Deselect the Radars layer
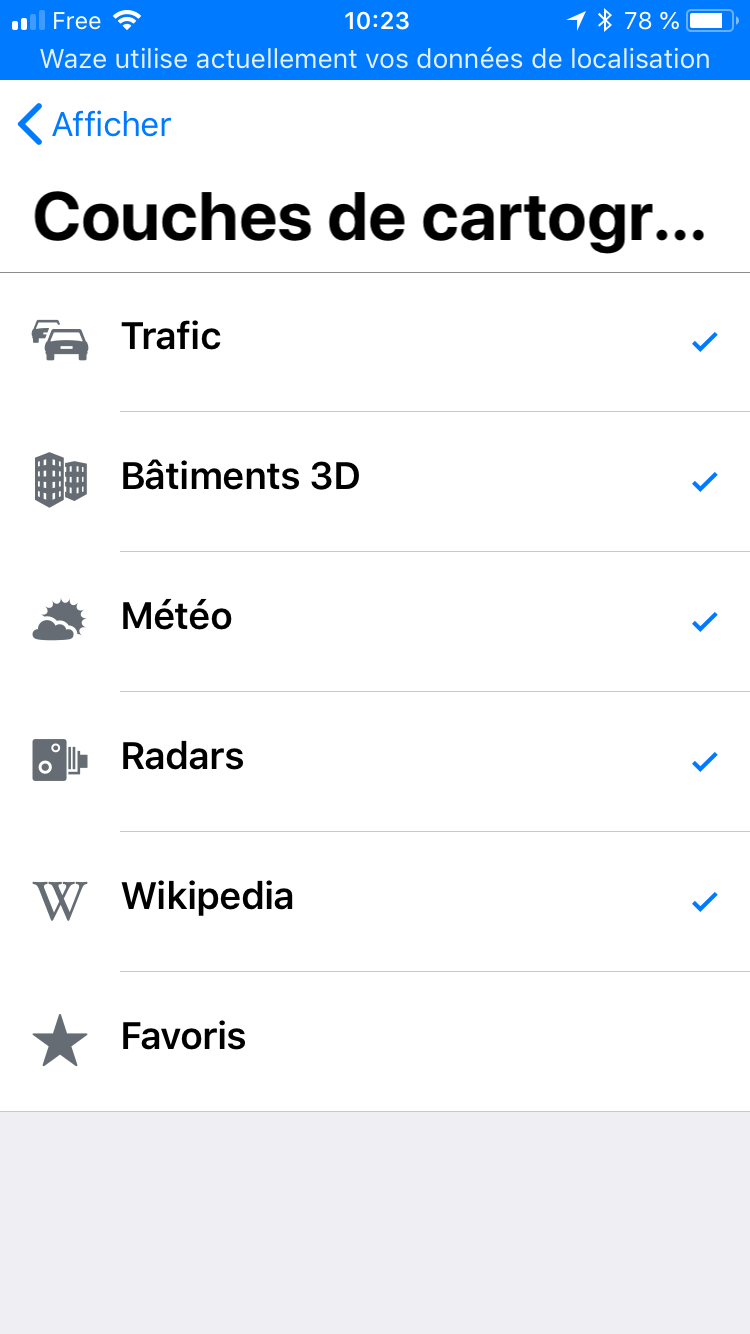 pyautogui.click(x=375, y=760)
